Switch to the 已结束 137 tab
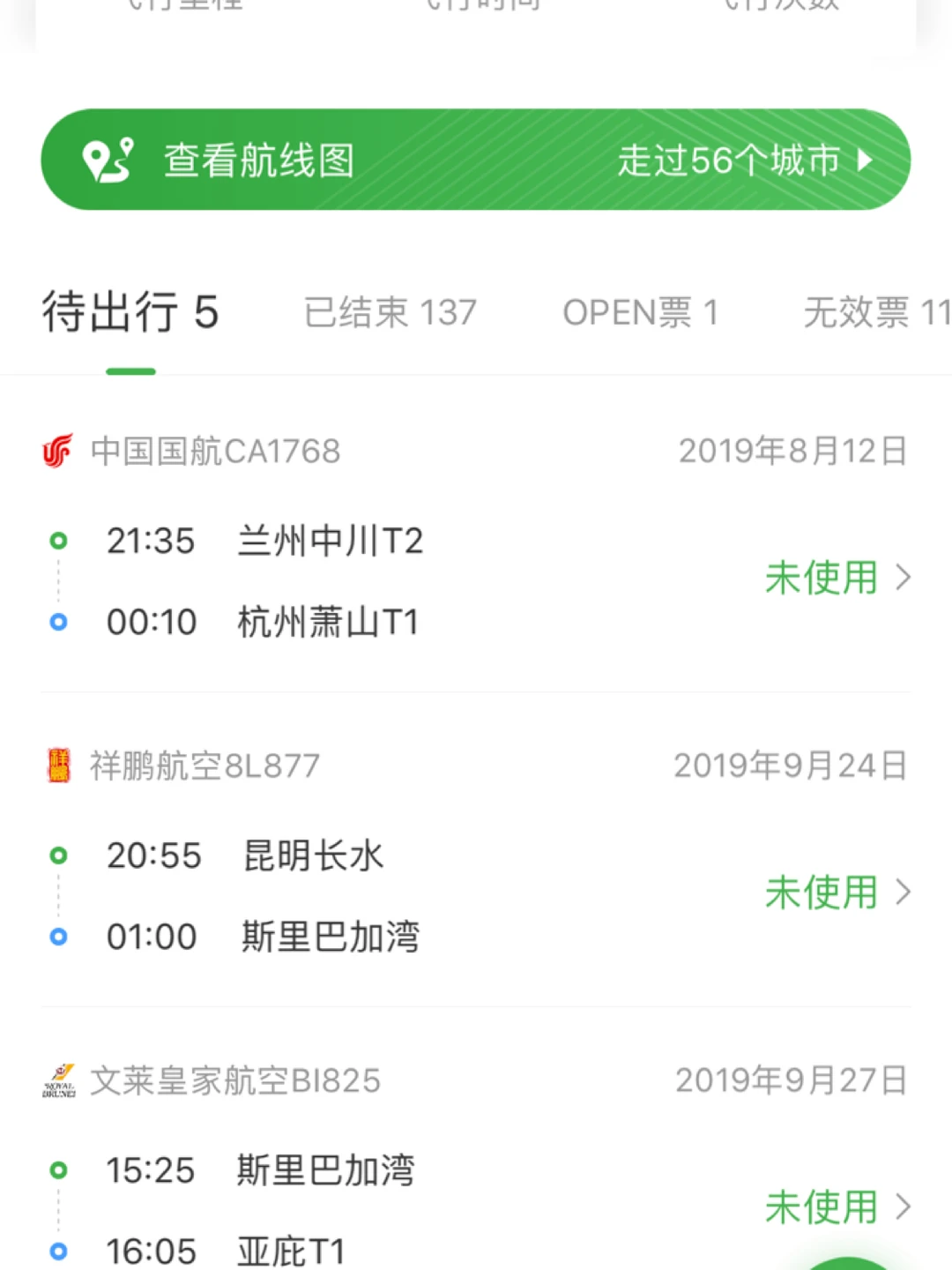This screenshot has height=1270, width=952. point(390,312)
